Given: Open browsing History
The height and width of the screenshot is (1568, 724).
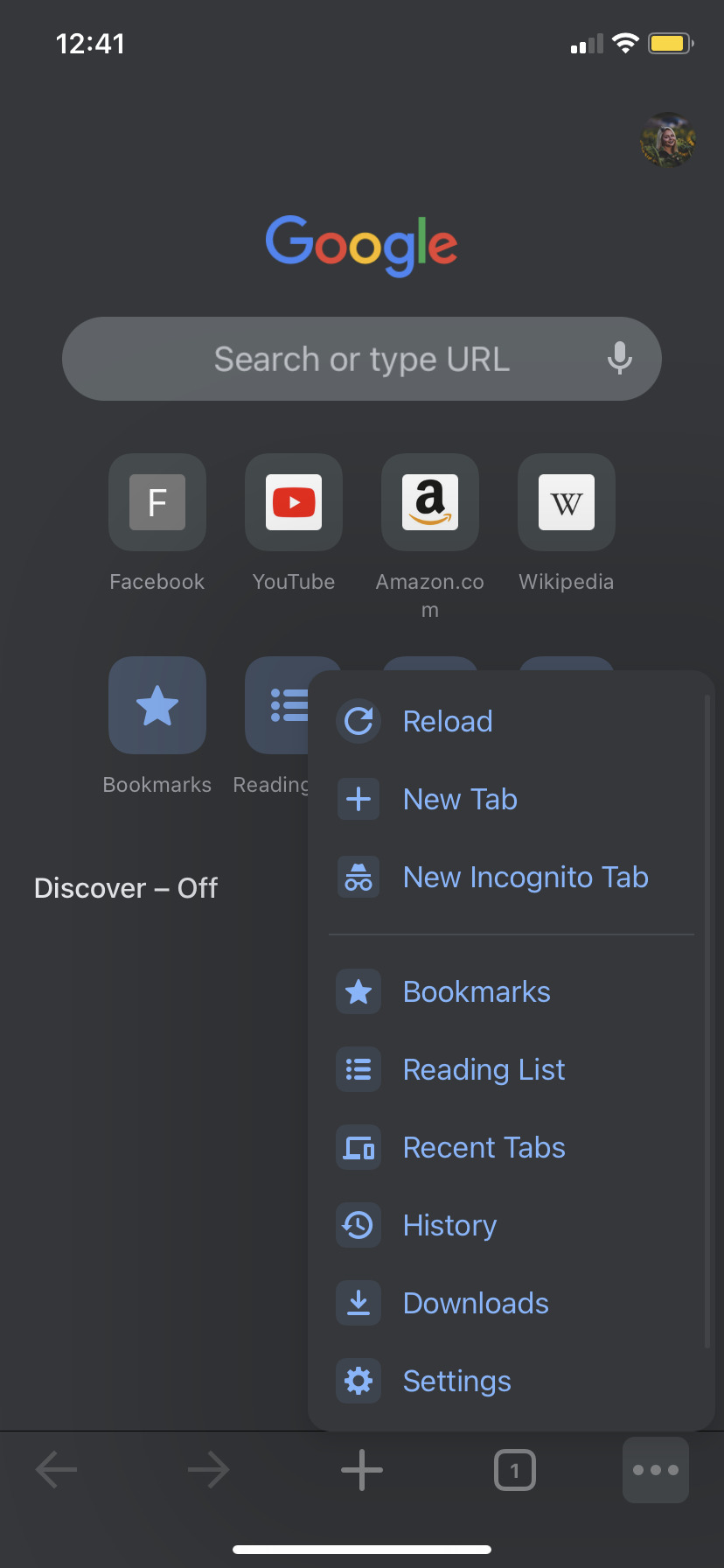Looking at the screenshot, I should pos(512,1226).
